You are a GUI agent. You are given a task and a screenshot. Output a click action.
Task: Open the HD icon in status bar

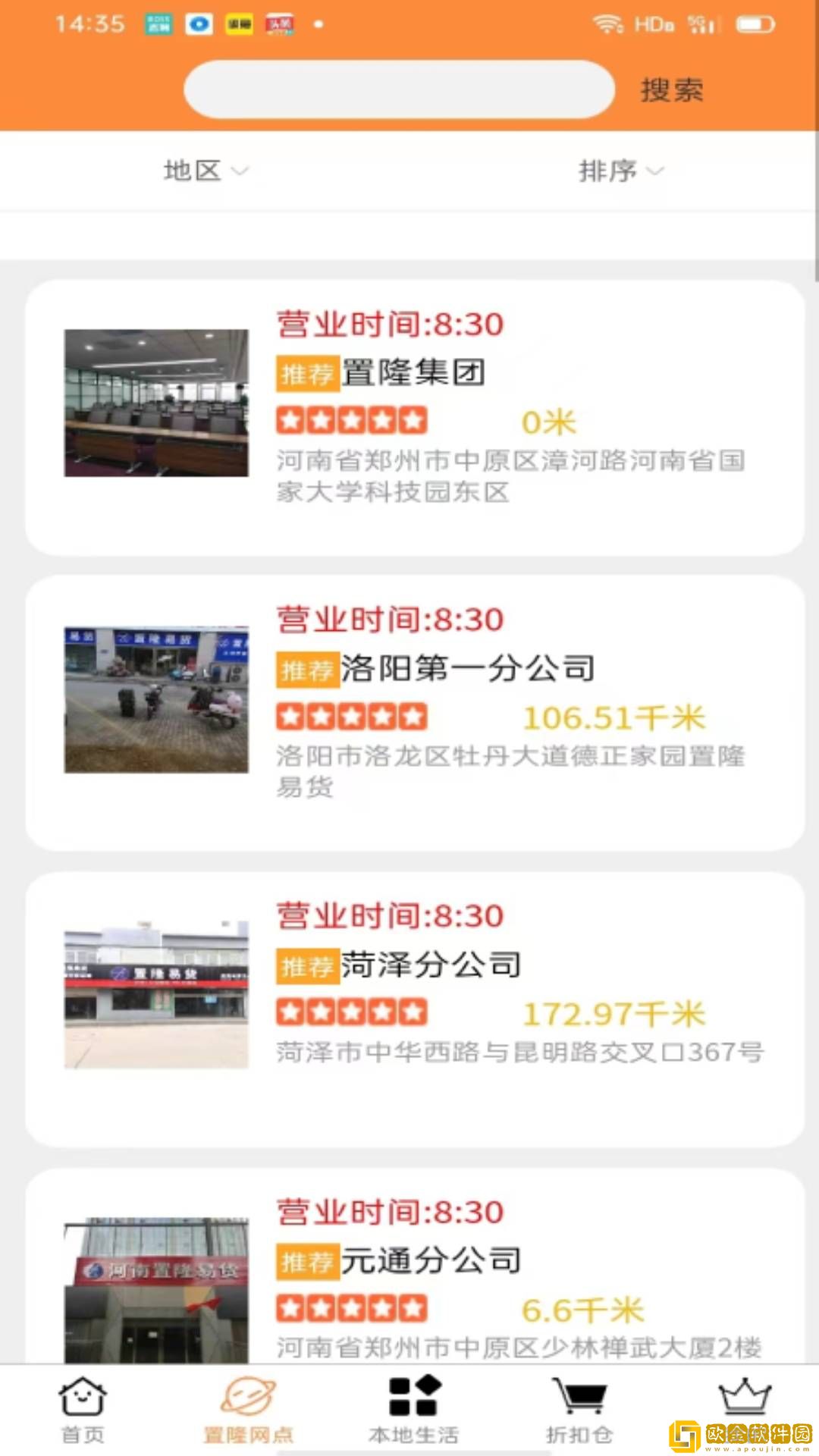click(x=652, y=23)
